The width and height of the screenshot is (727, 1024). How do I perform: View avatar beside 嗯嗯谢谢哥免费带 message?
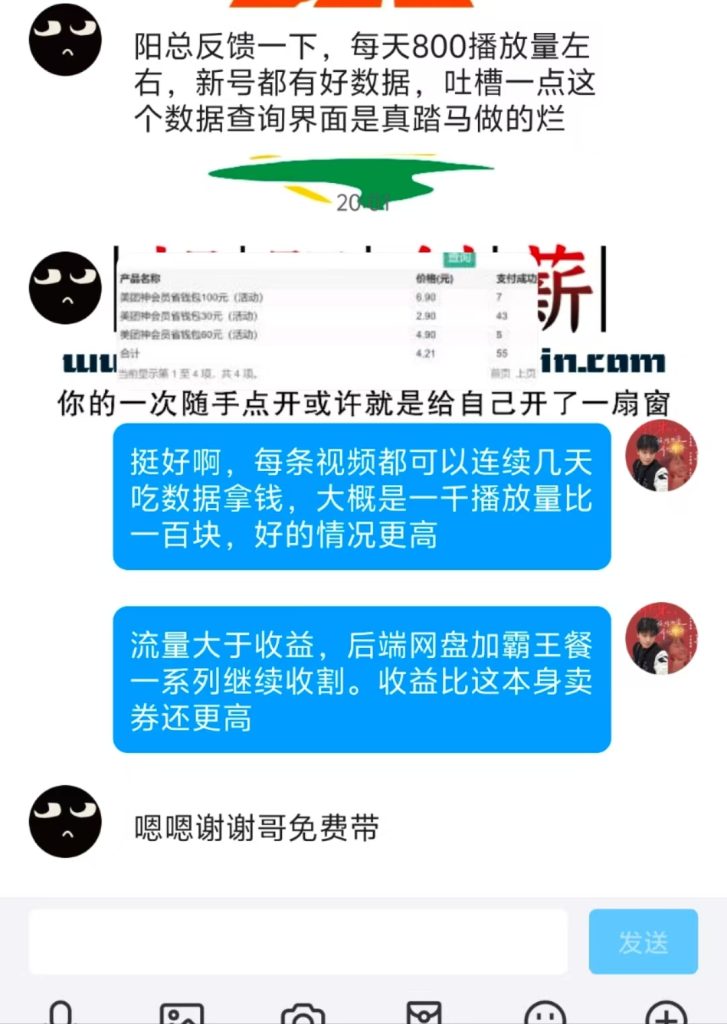tap(65, 821)
